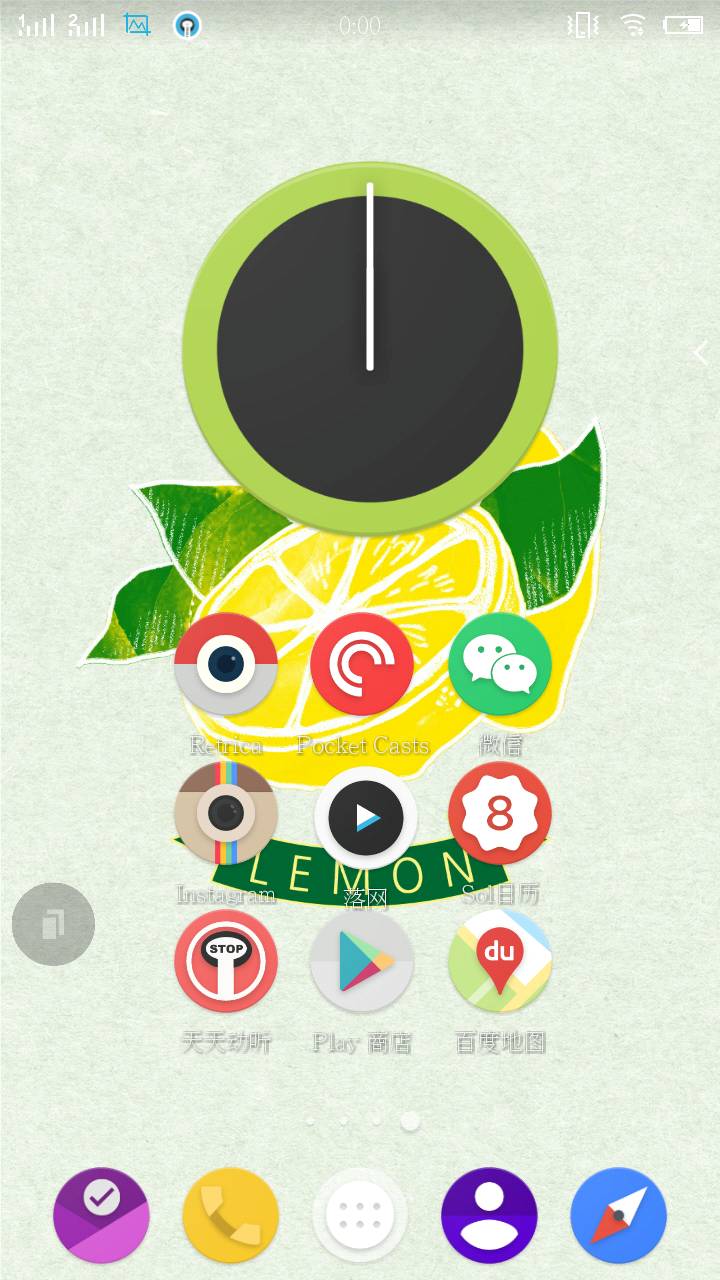The width and height of the screenshot is (720, 1280).
Task: Launch the compass browser in dock
Action: coord(618,1215)
